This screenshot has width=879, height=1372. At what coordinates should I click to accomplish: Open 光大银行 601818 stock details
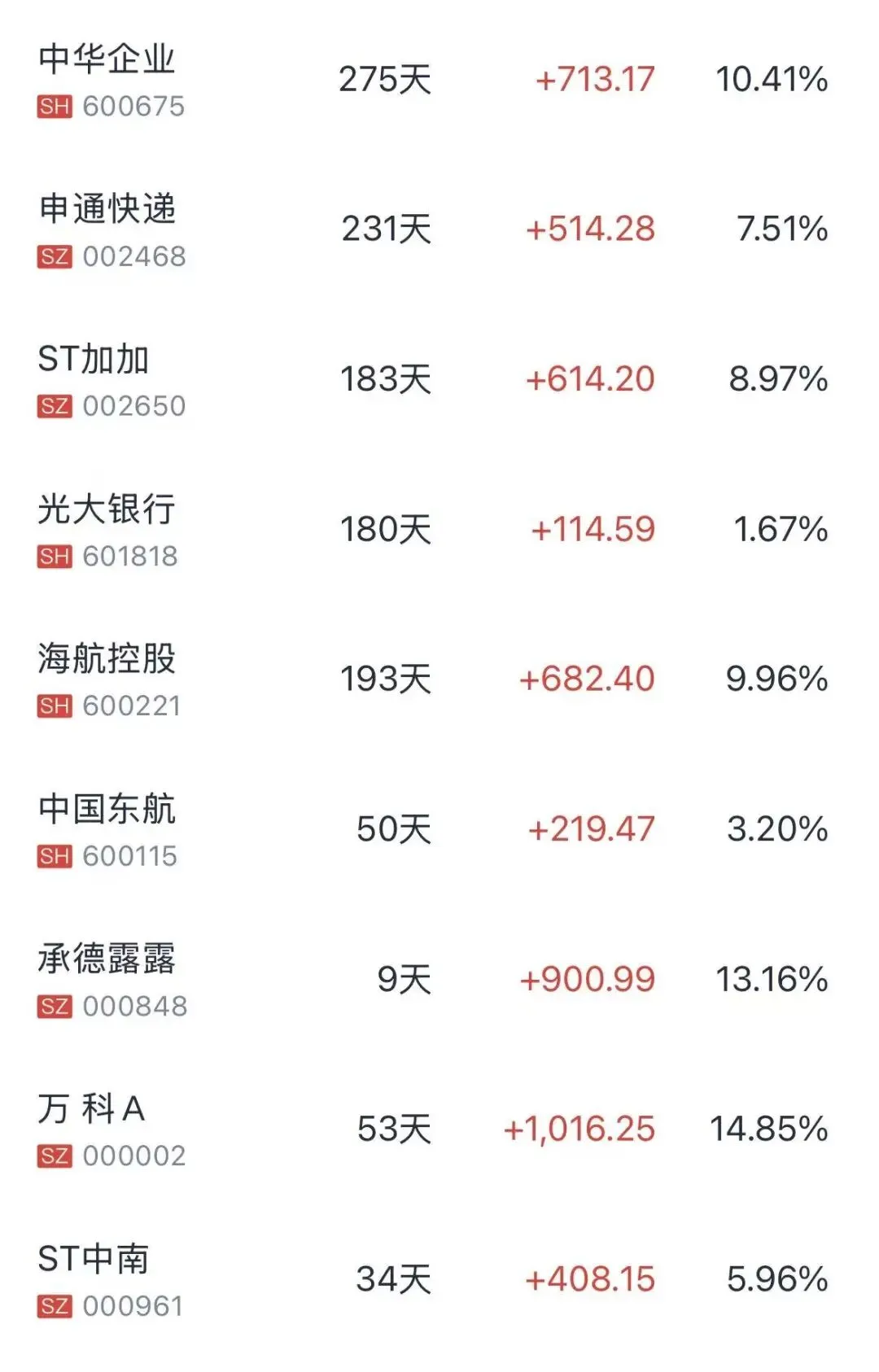(107, 510)
